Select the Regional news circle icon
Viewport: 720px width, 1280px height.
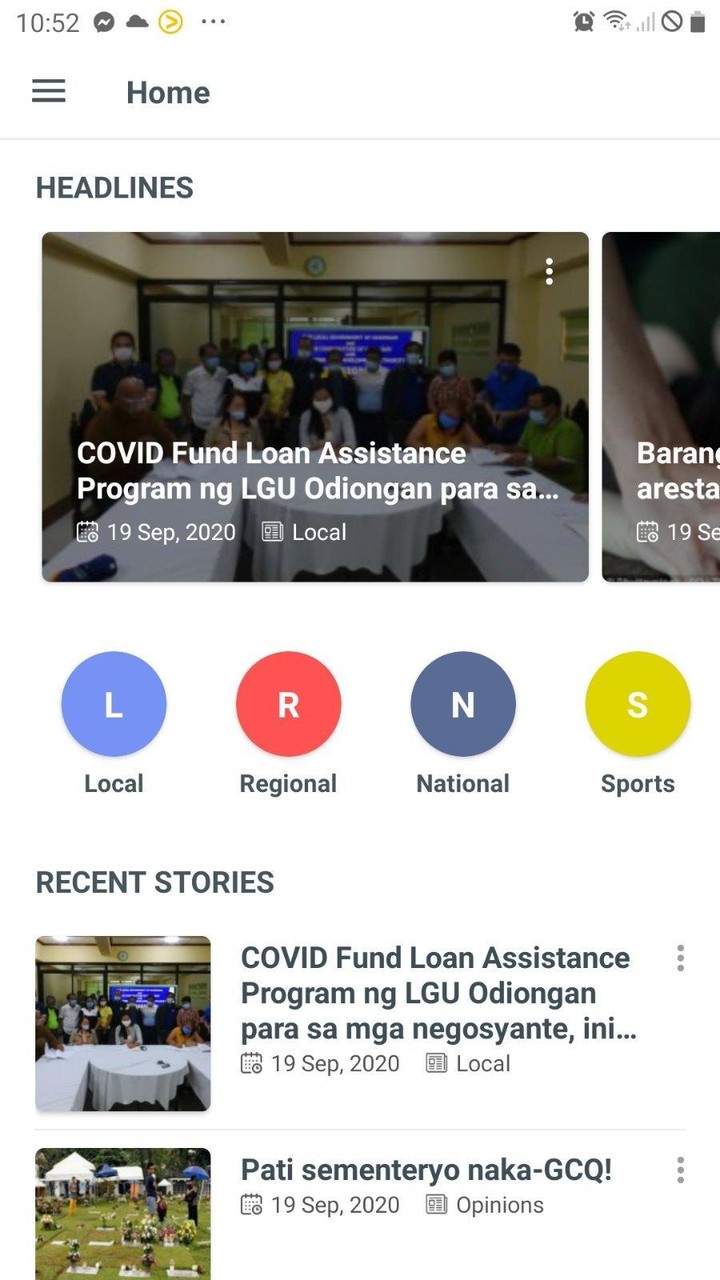(x=288, y=703)
